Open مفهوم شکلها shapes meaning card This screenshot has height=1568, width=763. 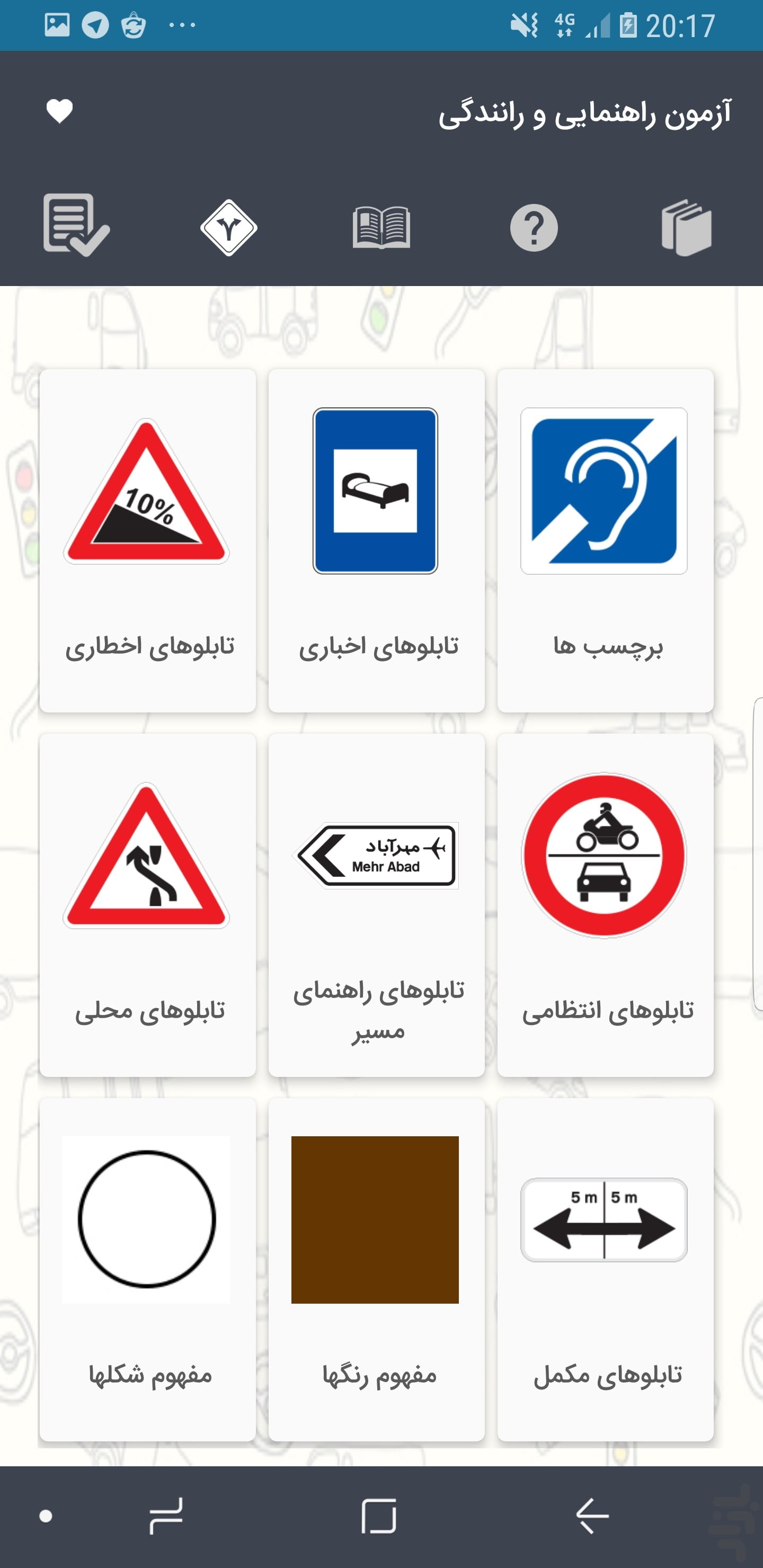[147, 1270]
